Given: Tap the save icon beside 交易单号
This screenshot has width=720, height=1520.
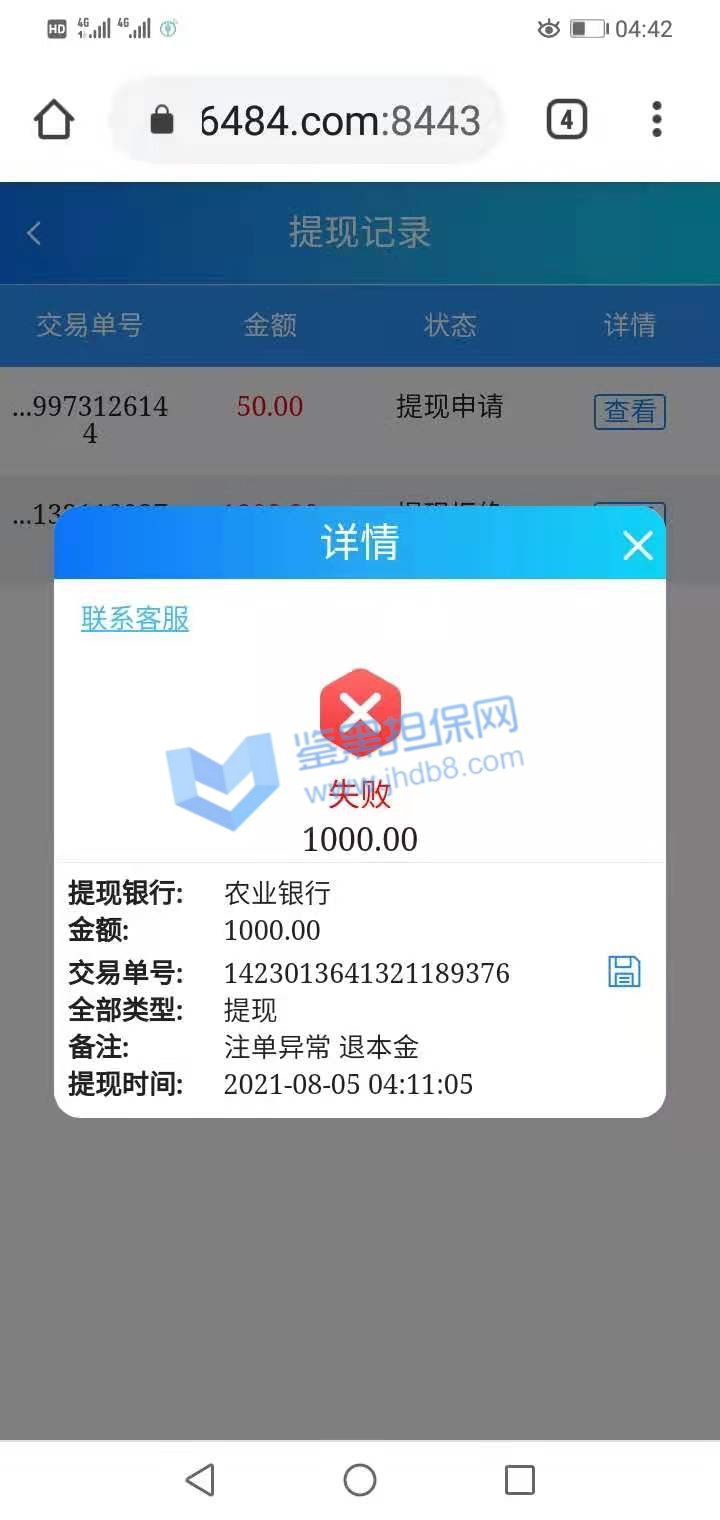Looking at the screenshot, I should pos(624,972).
